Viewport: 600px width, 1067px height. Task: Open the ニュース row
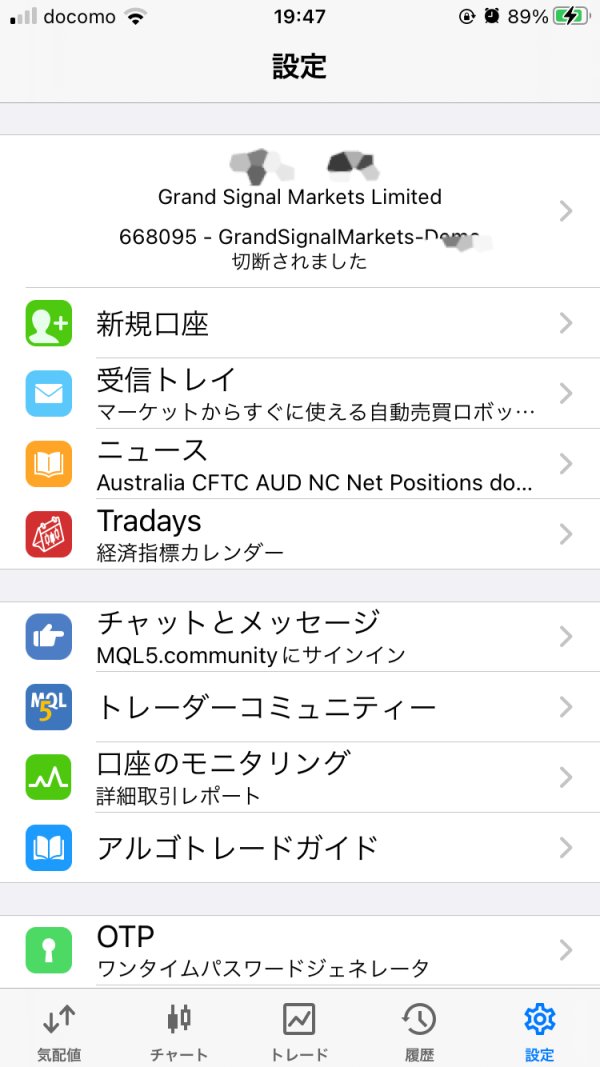(x=300, y=464)
